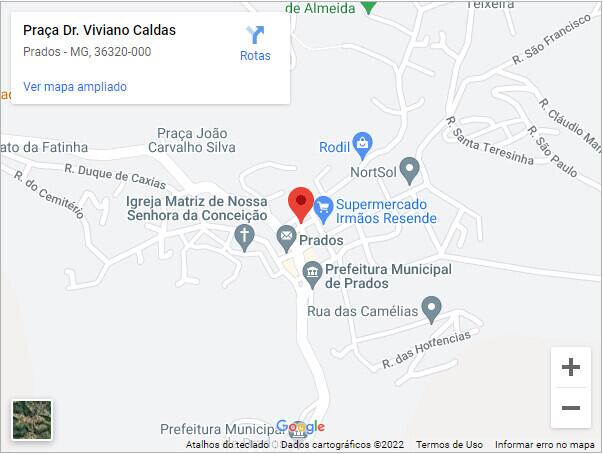The image size is (603, 454).
Task: Switch to satellite view thumbnail
Action: point(32,420)
